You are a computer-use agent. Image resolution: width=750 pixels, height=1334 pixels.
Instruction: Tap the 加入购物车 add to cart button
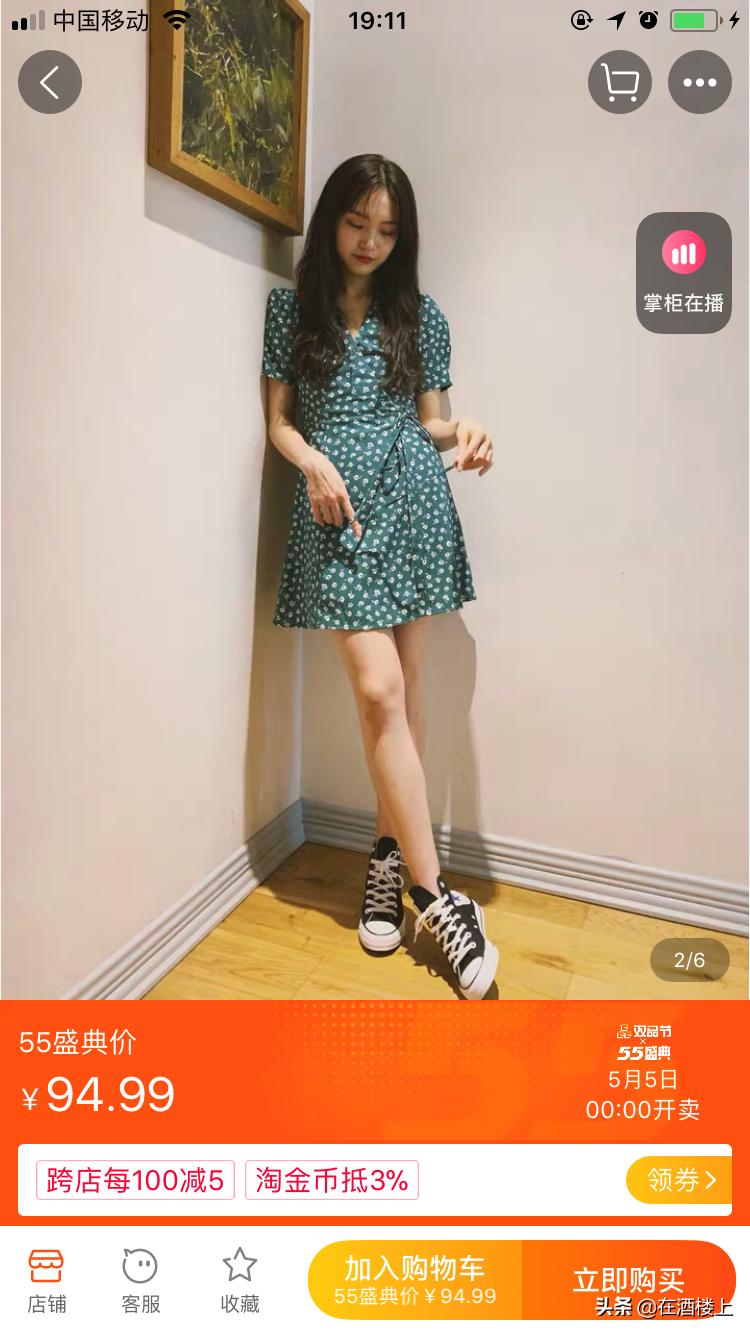point(413,1278)
